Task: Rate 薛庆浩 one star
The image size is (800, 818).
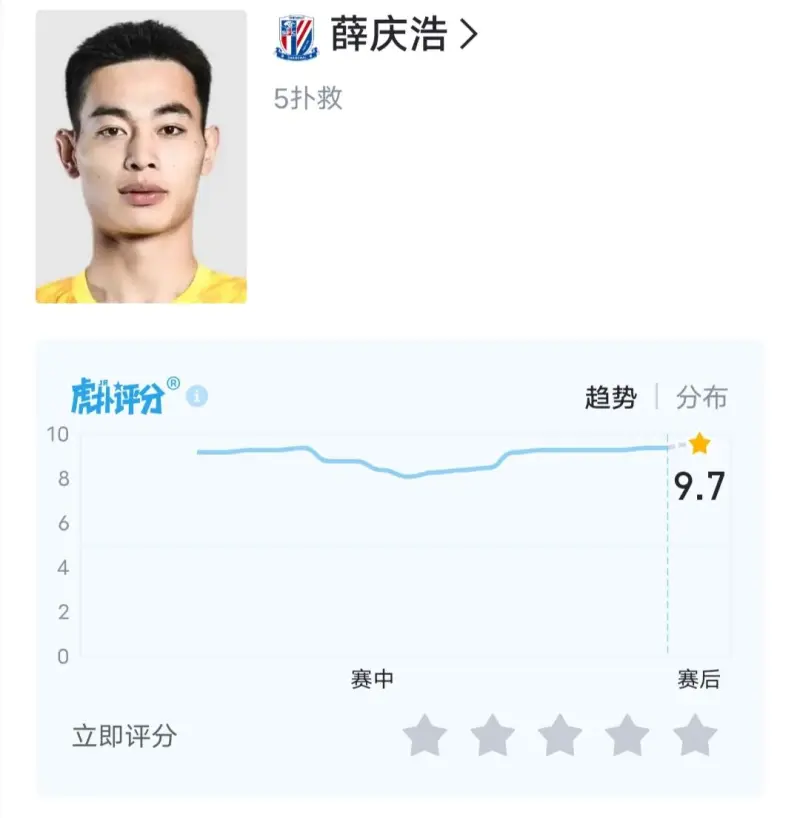Action: (x=424, y=737)
